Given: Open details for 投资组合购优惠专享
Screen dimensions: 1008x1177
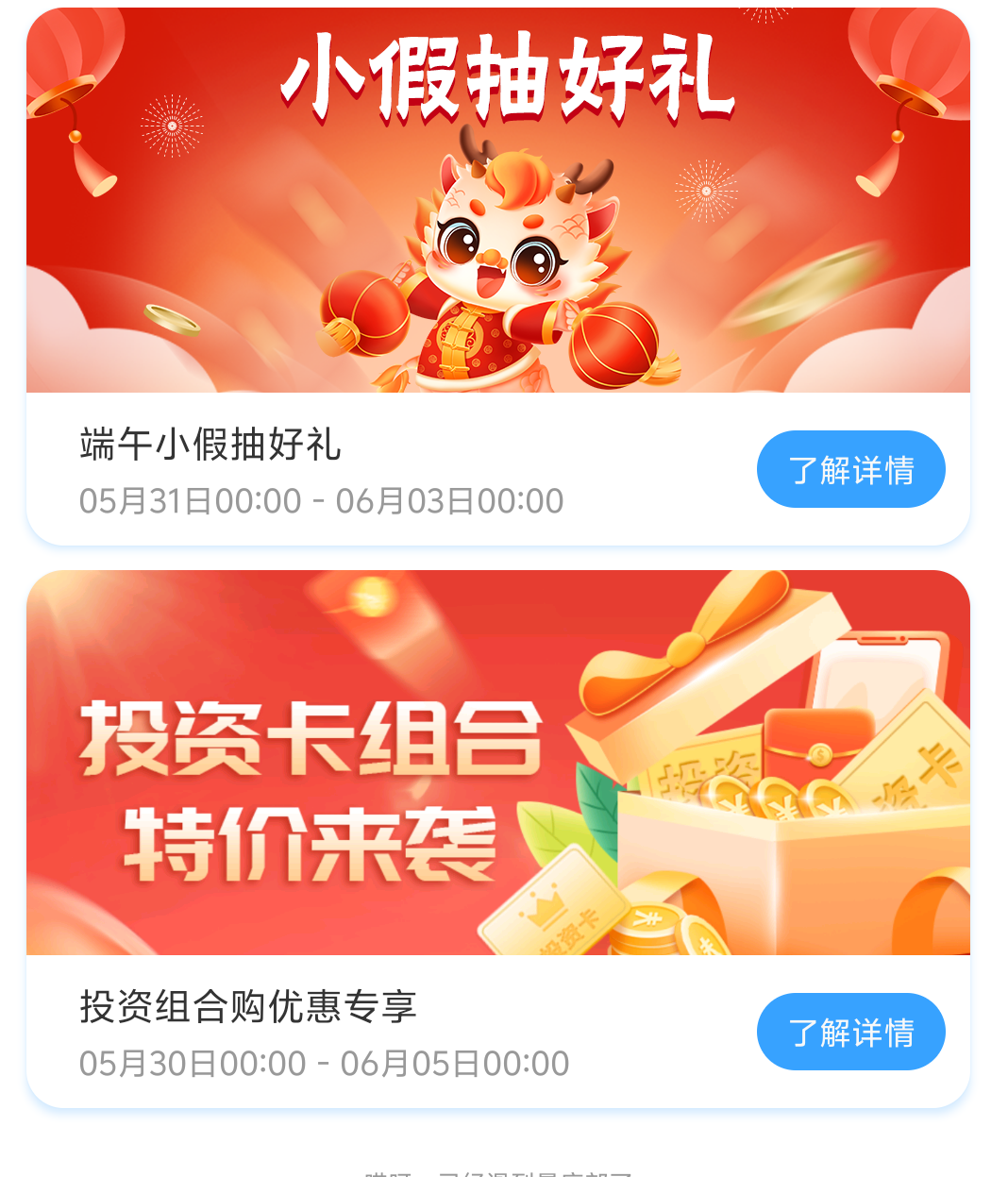Looking at the screenshot, I should click(850, 1031).
